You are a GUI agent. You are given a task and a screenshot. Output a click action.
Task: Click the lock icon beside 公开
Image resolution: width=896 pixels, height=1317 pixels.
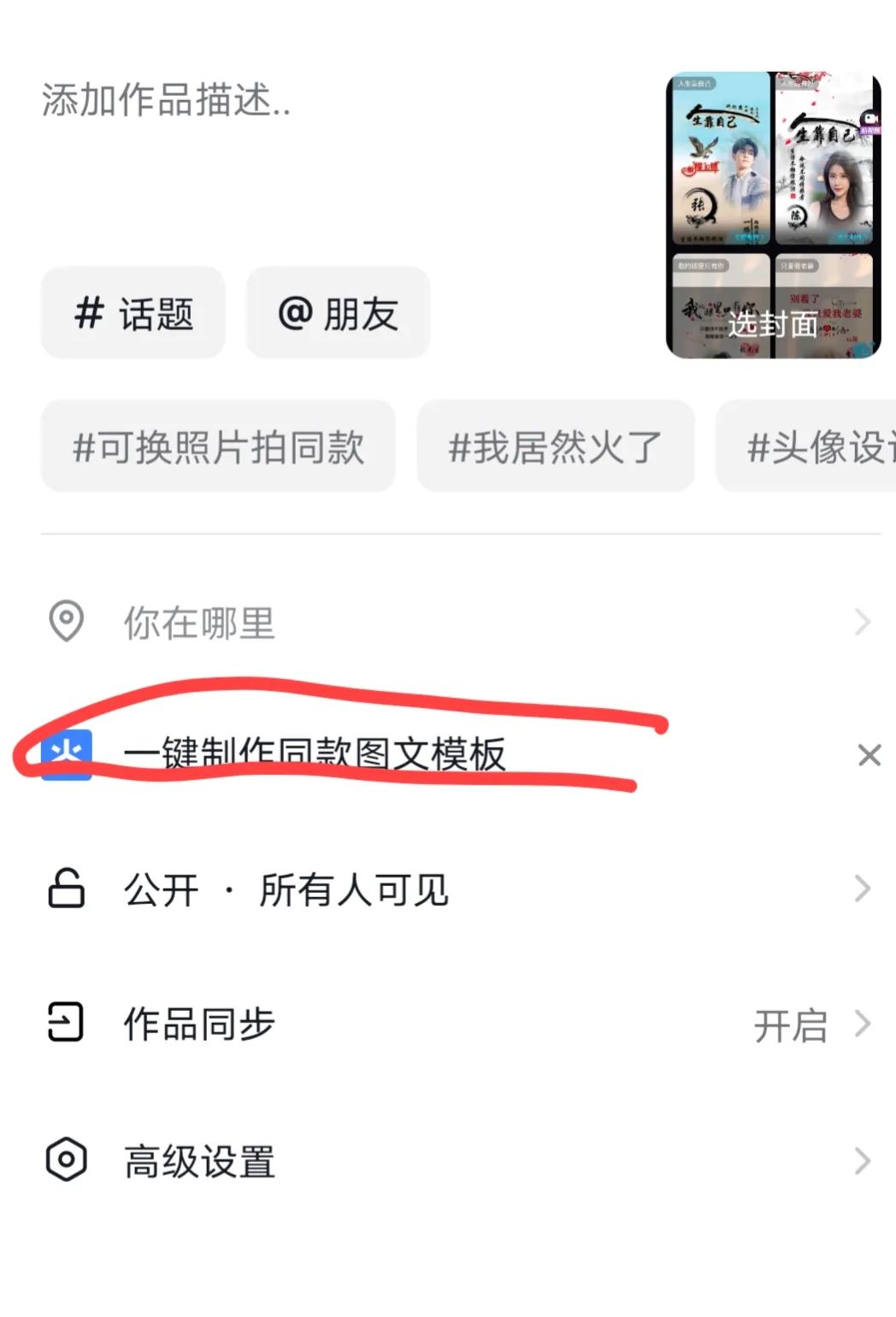(65, 889)
